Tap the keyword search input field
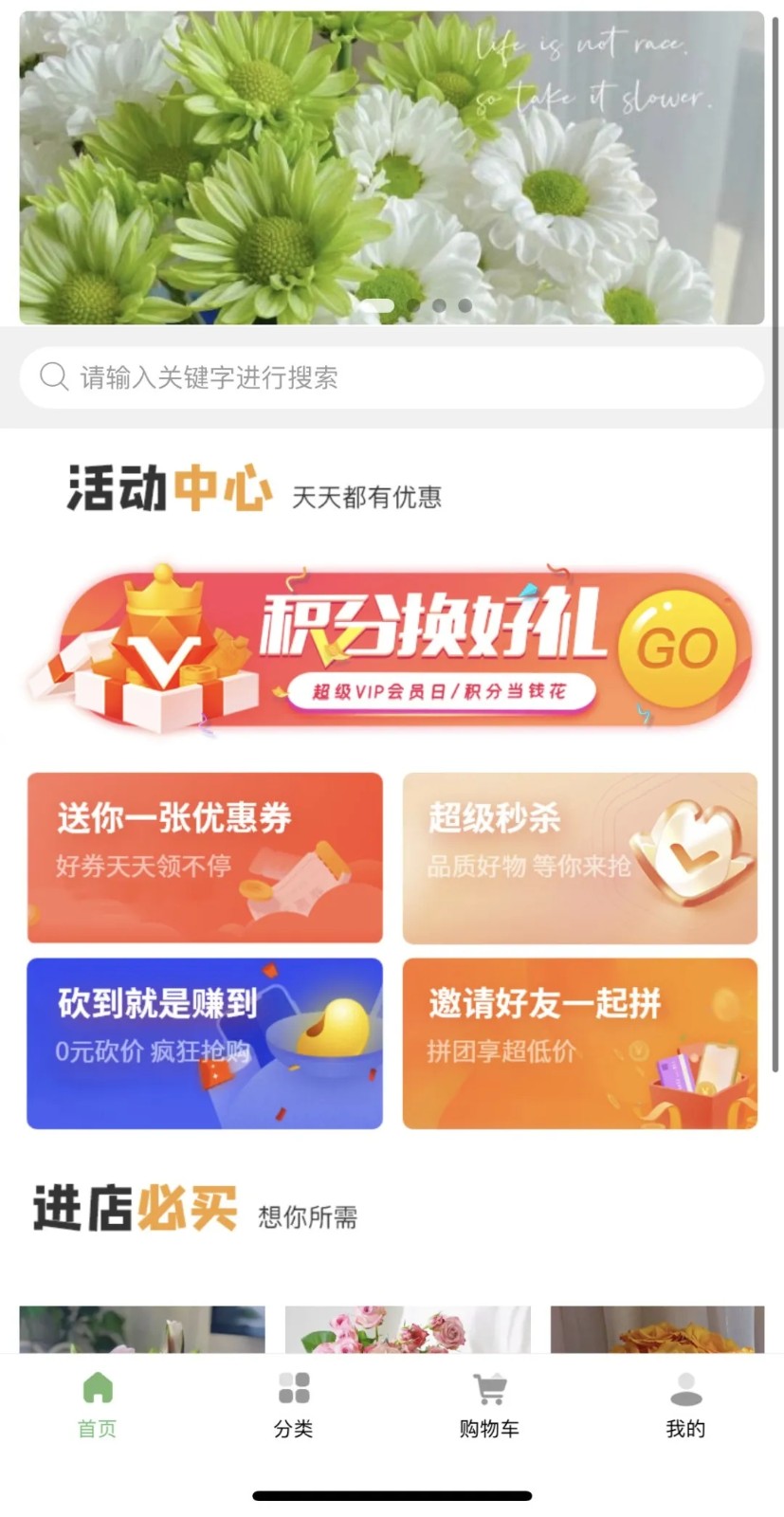This screenshot has height=1517, width=784. pos(392,377)
